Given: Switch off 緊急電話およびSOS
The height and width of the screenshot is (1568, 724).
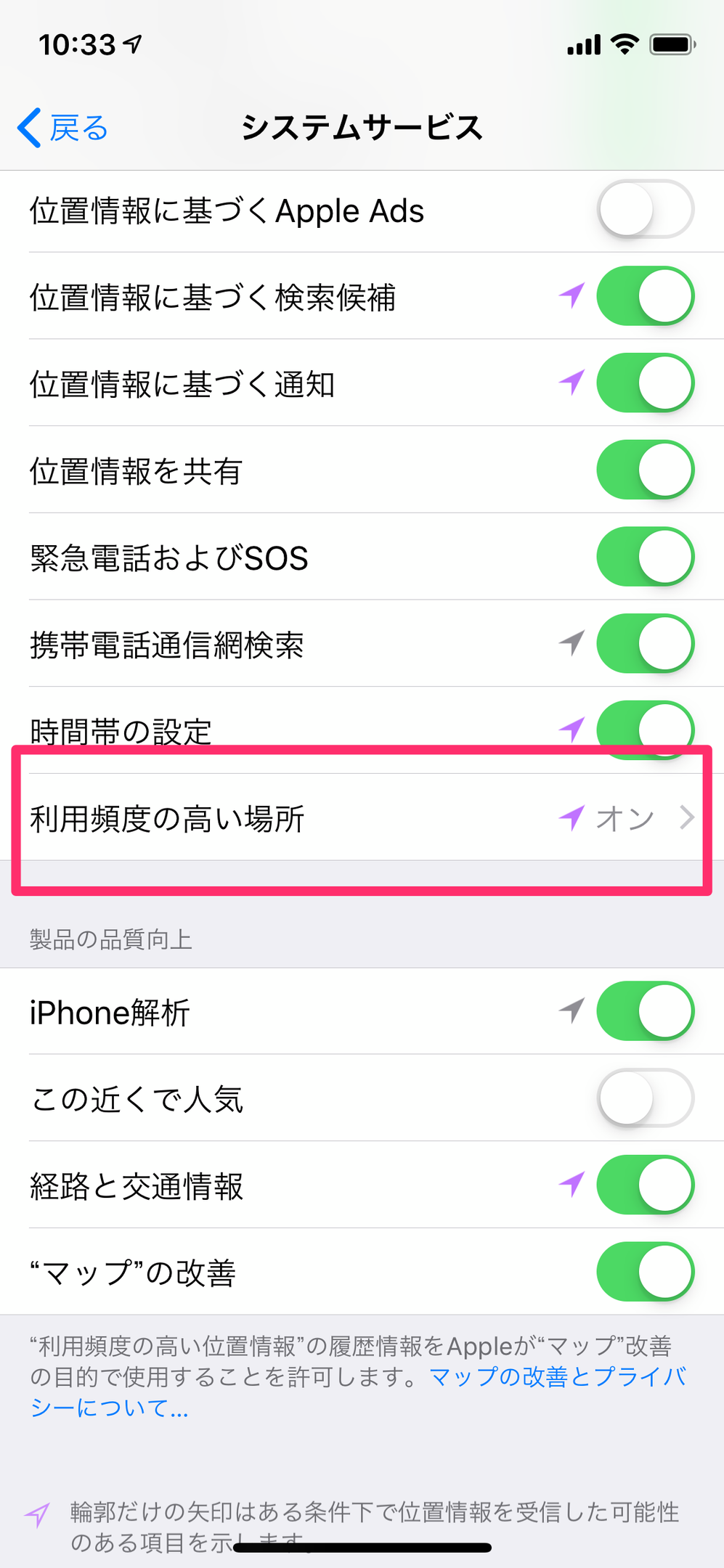Looking at the screenshot, I should (645, 557).
